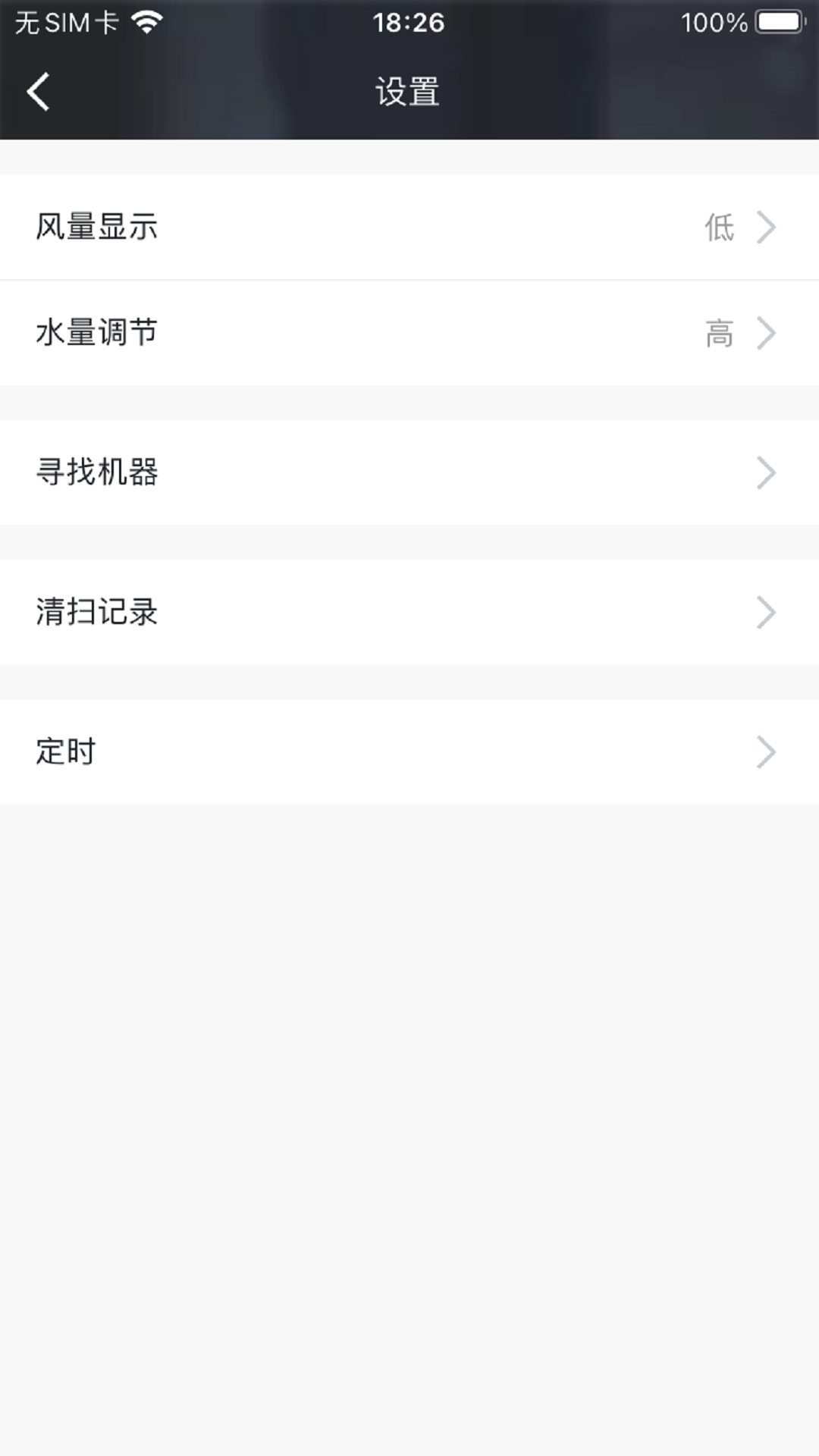Go back from the 设置 screen
The width and height of the screenshot is (819, 1456).
tap(38, 92)
